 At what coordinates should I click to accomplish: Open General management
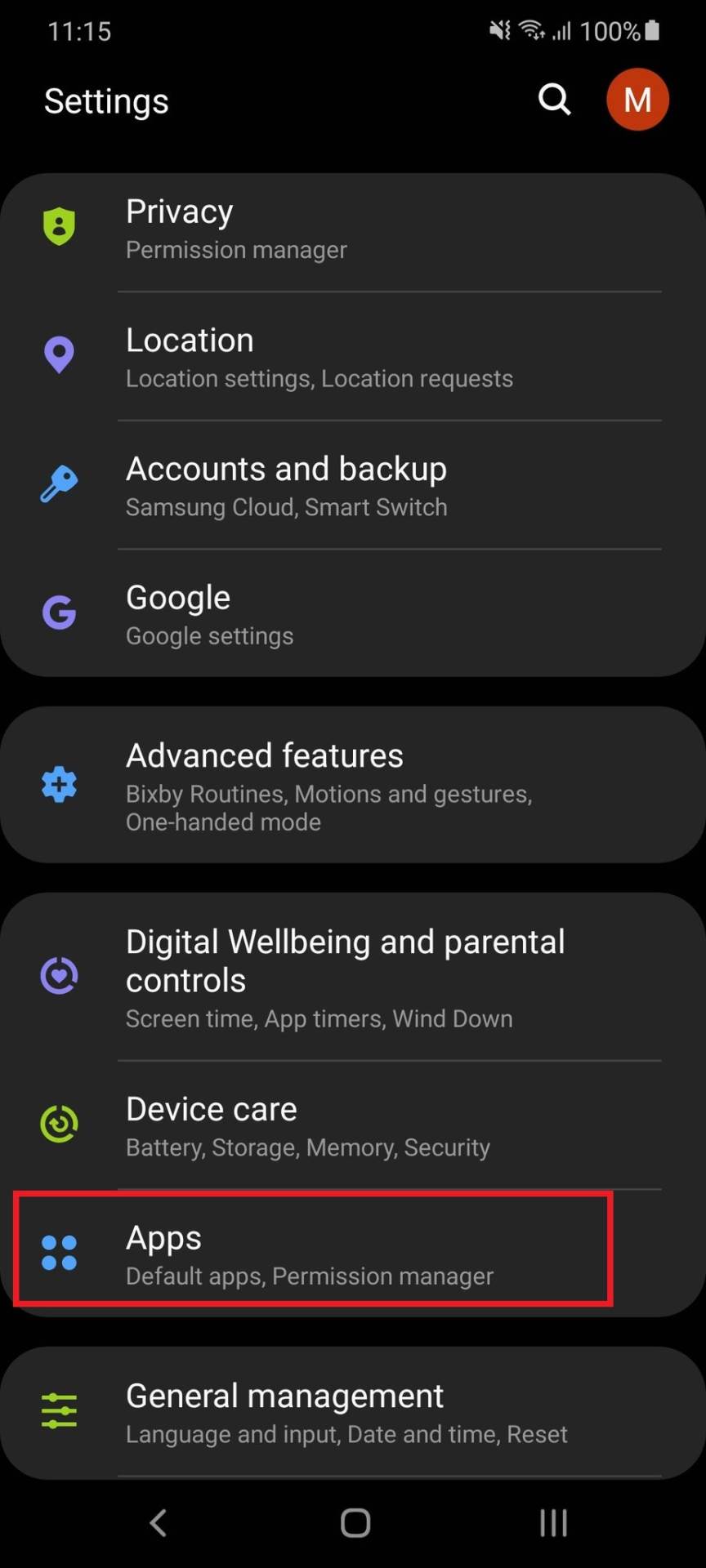(x=351, y=1413)
